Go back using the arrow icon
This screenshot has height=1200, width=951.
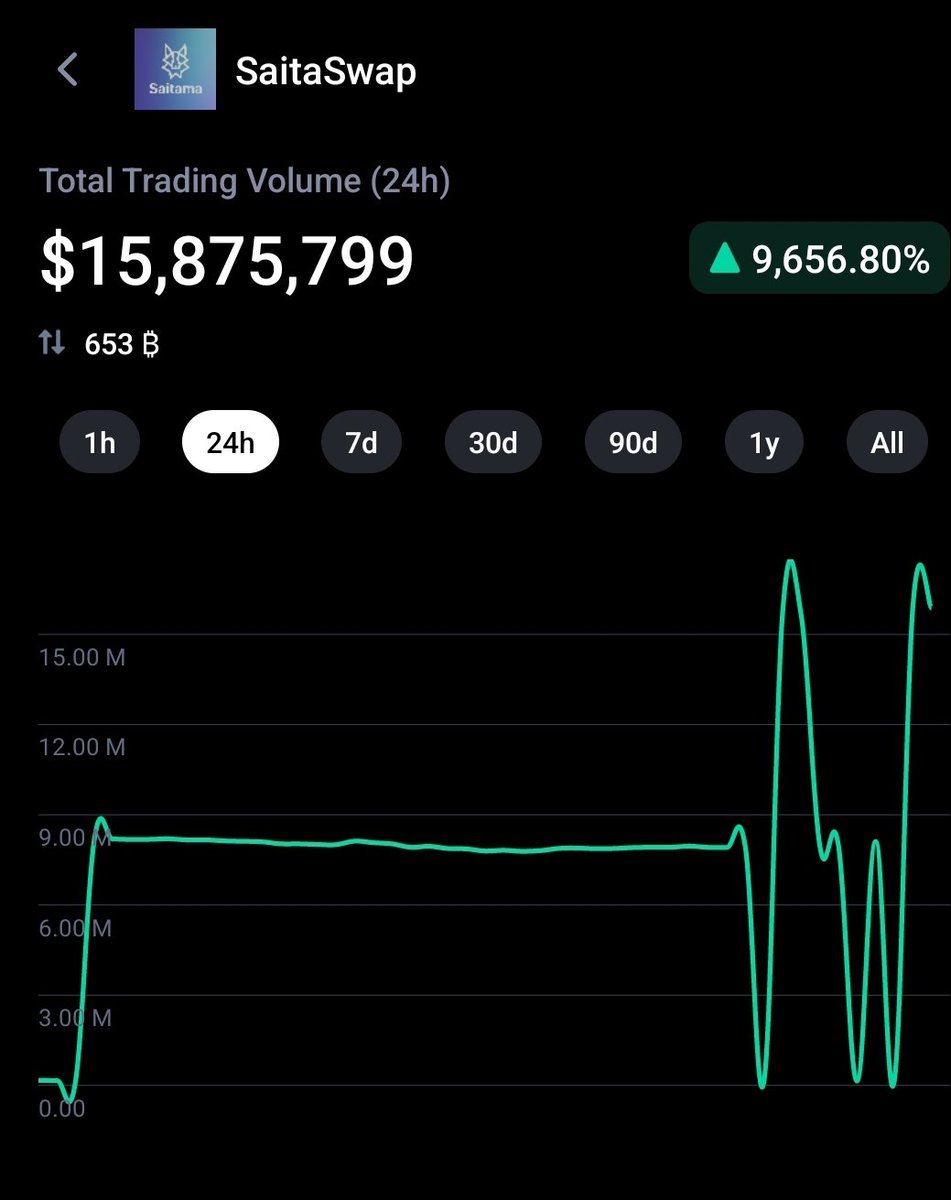click(x=68, y=70)
